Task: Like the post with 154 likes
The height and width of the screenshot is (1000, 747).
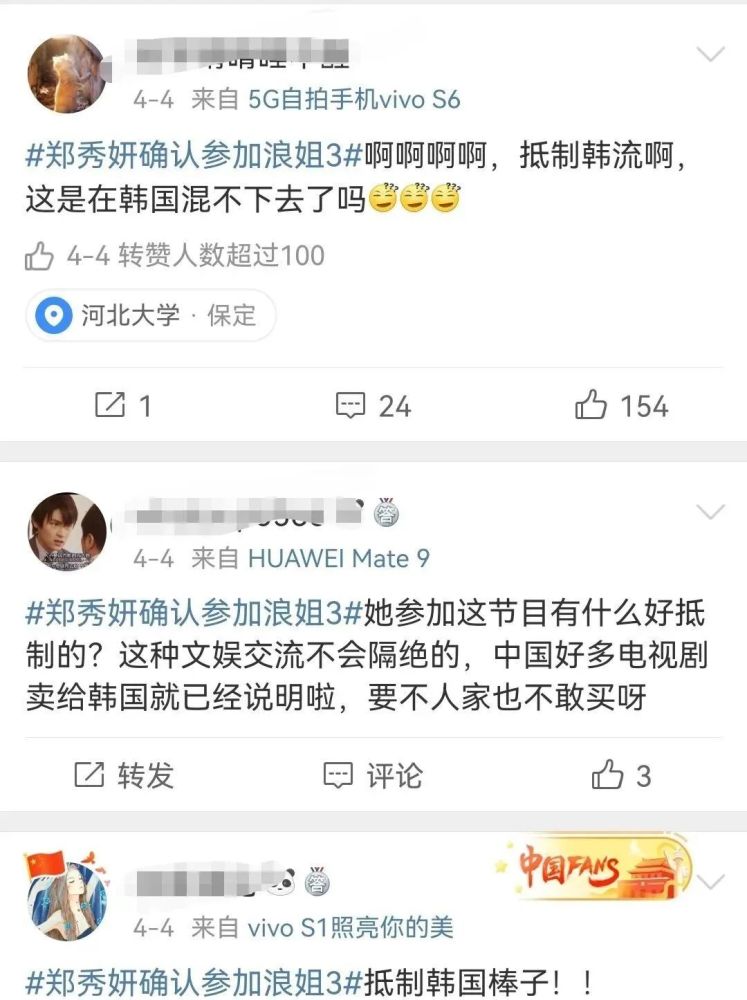Action: [621, 405]
